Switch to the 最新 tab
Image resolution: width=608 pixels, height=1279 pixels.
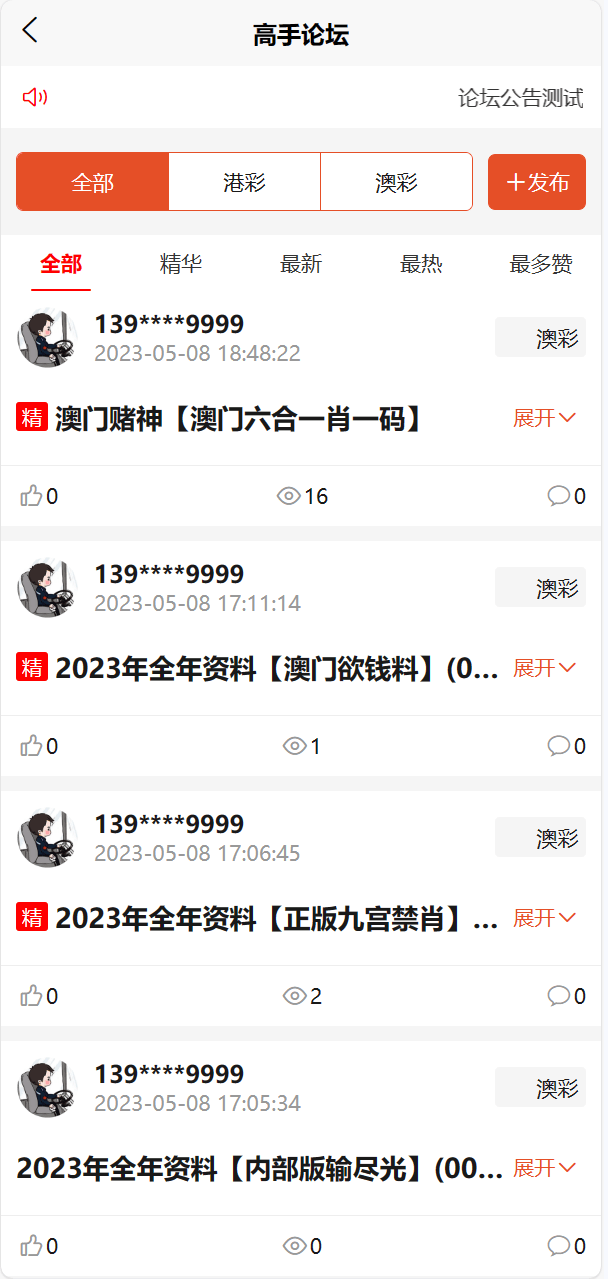(x=301, y=264)
